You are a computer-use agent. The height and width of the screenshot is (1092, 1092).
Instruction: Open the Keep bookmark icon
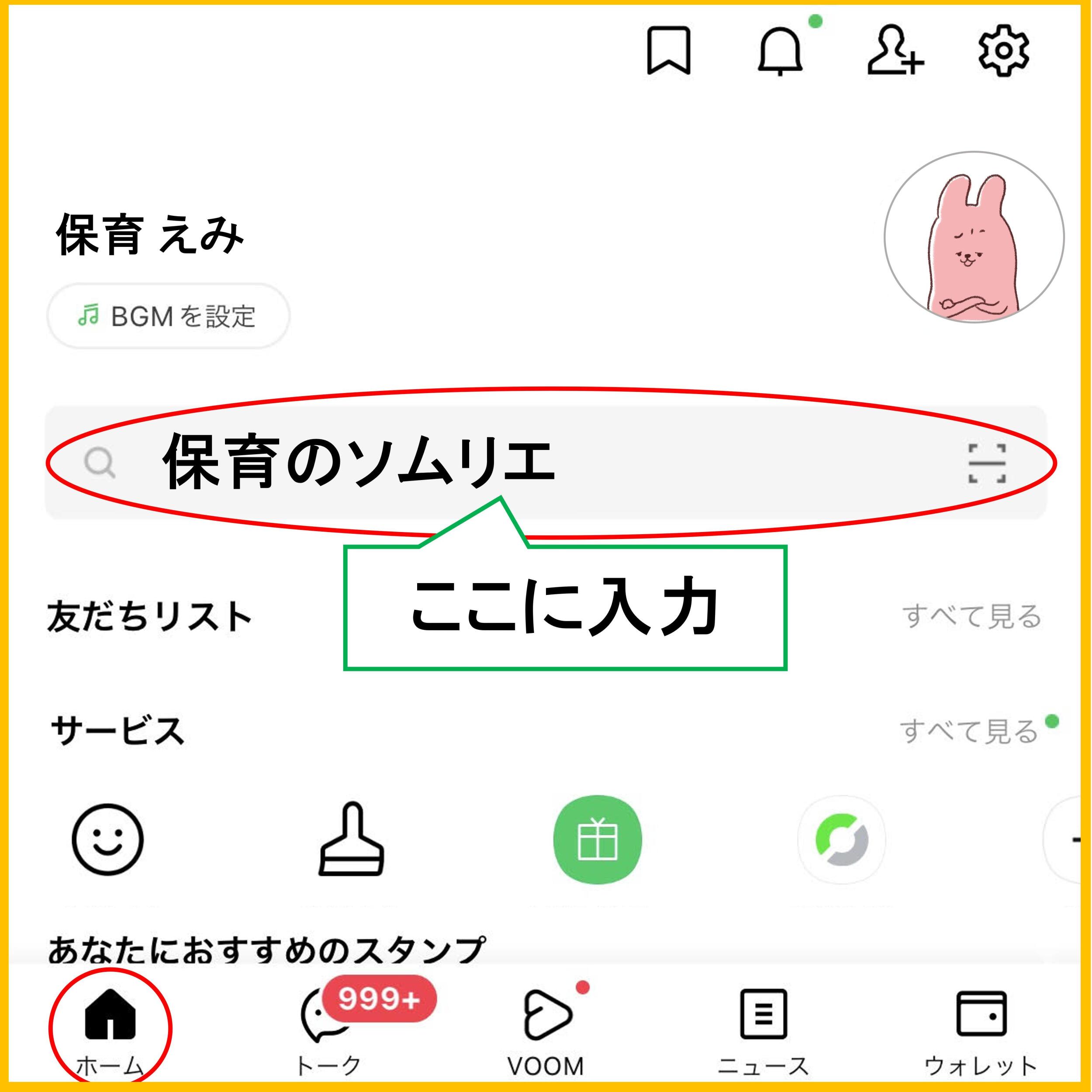click(x=669, y=50)
